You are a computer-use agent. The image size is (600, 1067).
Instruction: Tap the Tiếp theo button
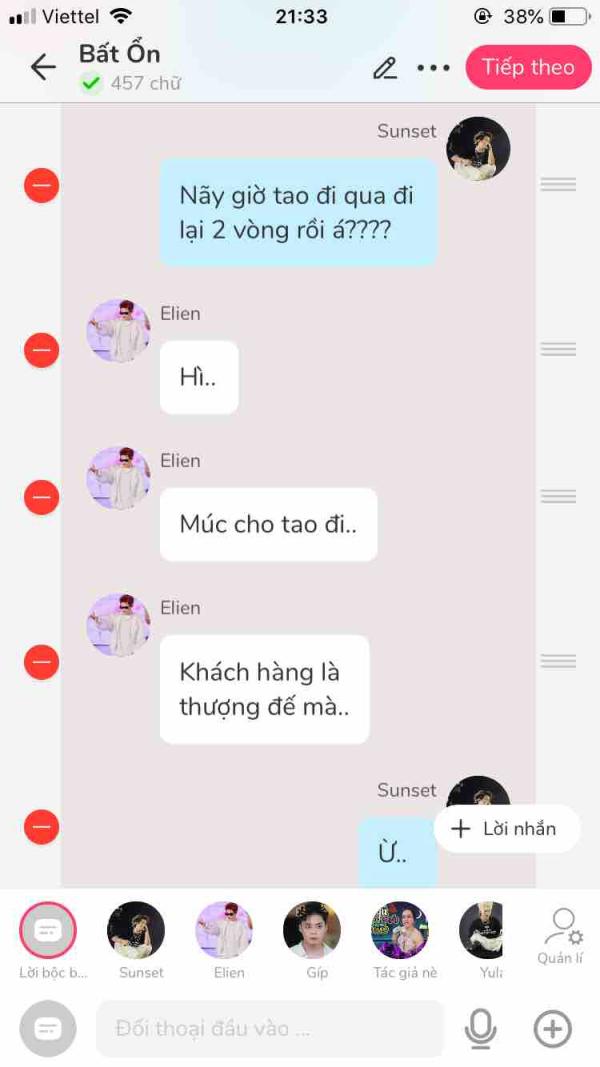coord(528,67)
